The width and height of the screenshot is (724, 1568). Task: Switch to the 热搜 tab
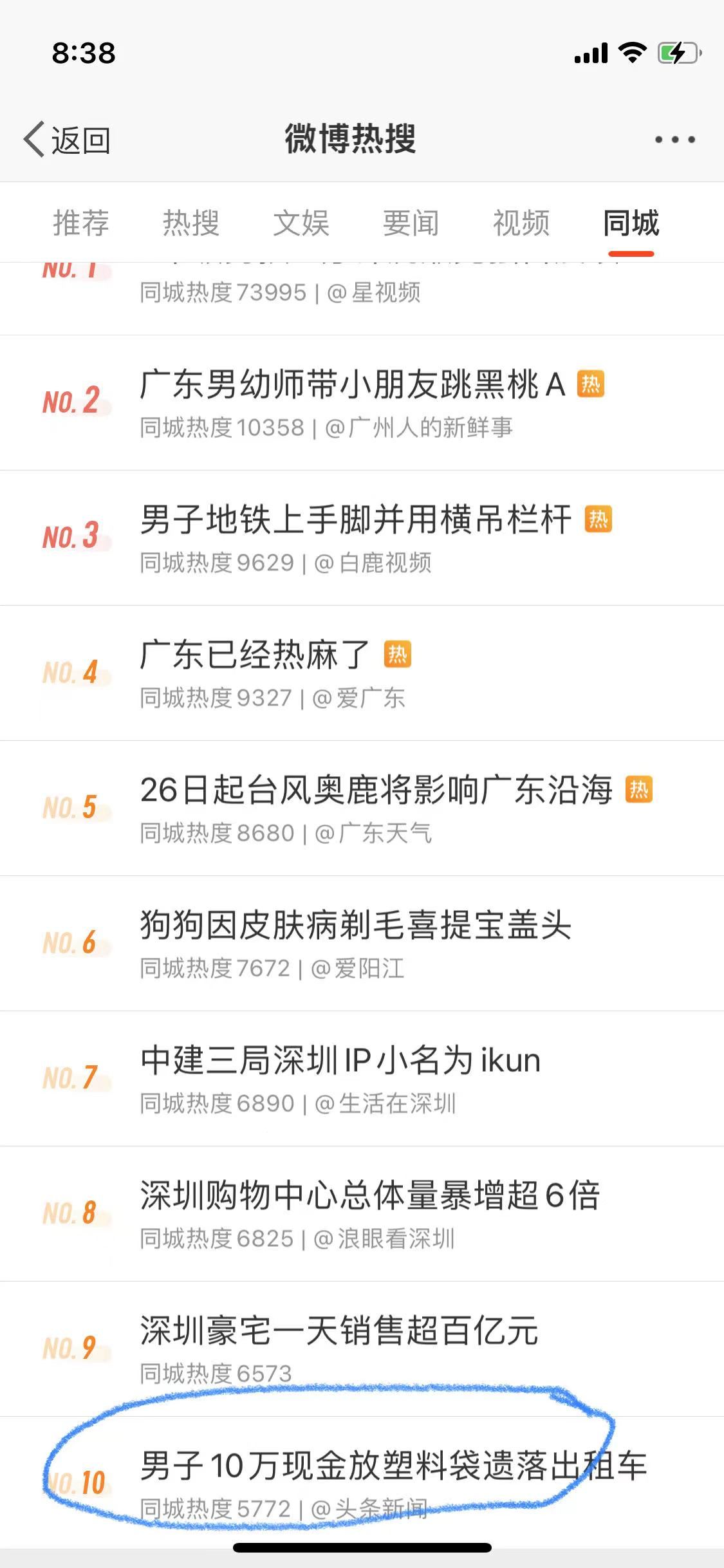[x=191, y=223]
